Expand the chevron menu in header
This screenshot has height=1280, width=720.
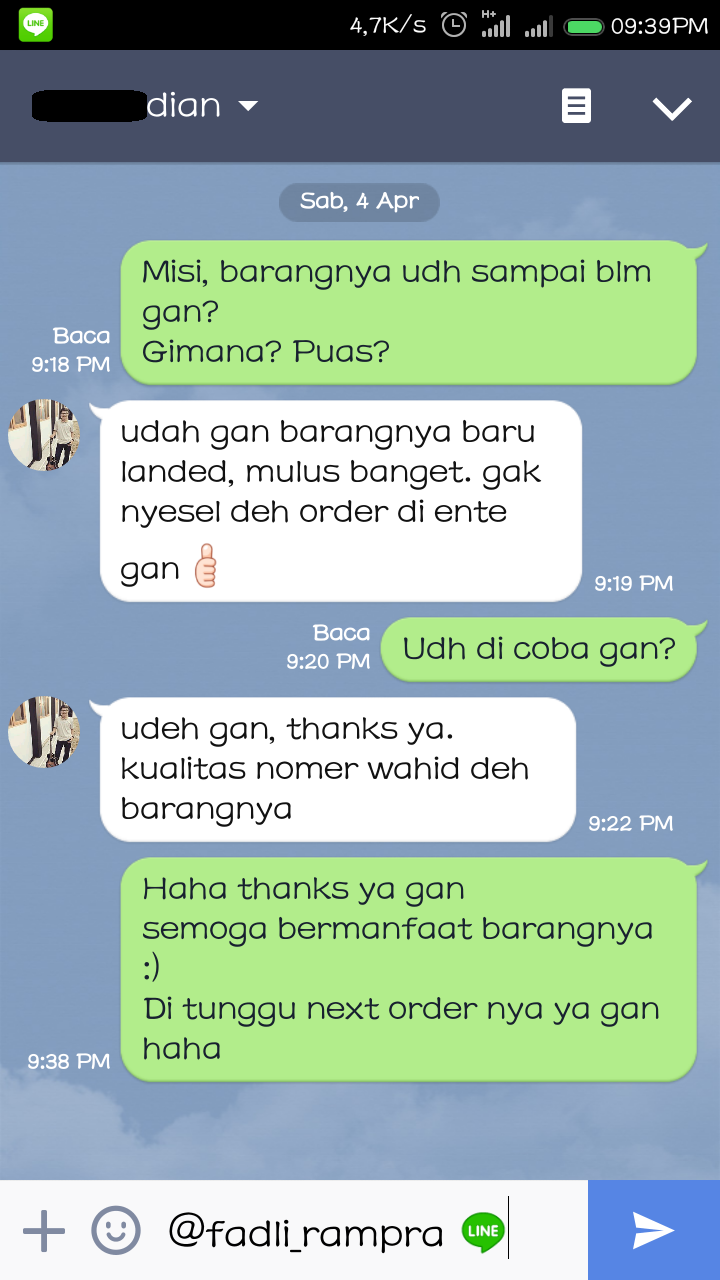[x=672, y=107]
